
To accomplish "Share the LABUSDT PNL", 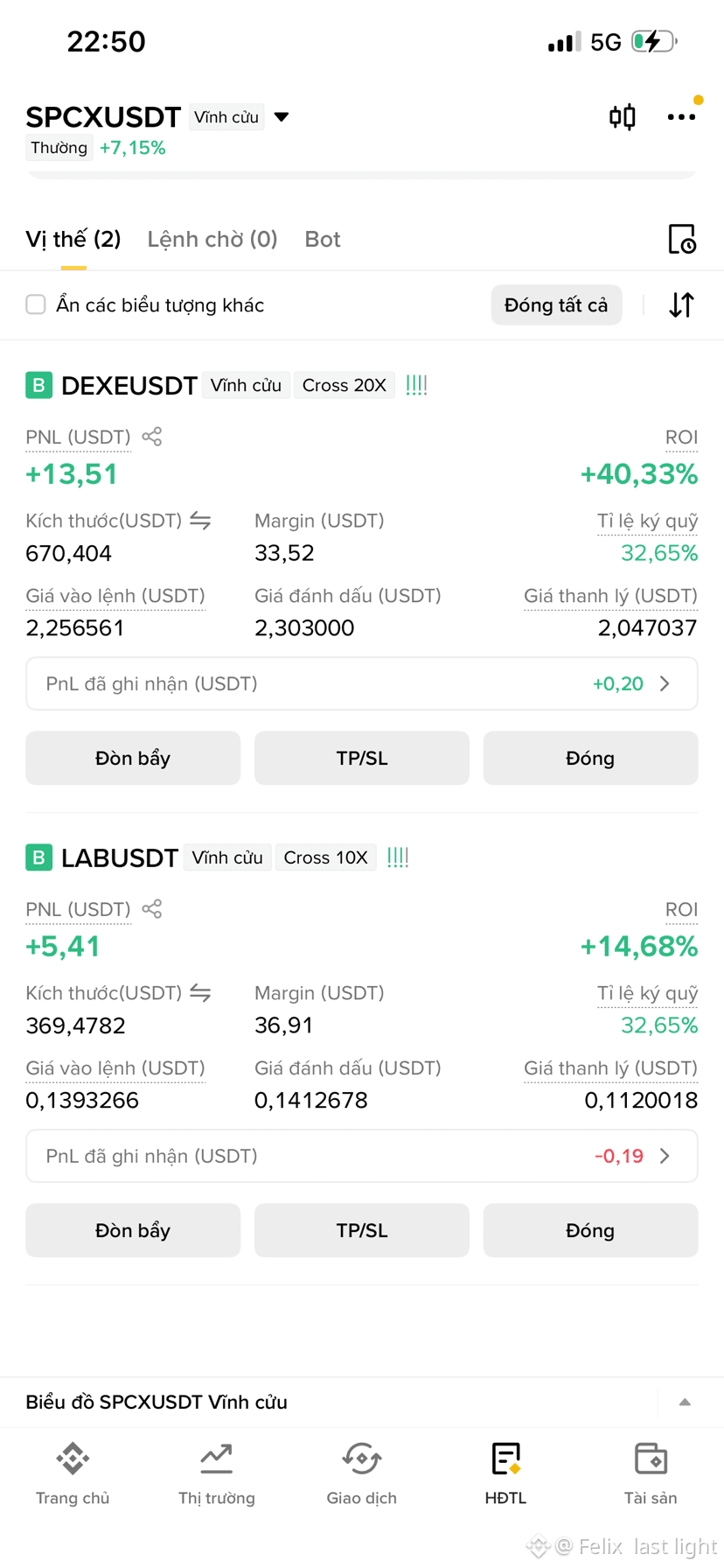I will tap(152, 909).
